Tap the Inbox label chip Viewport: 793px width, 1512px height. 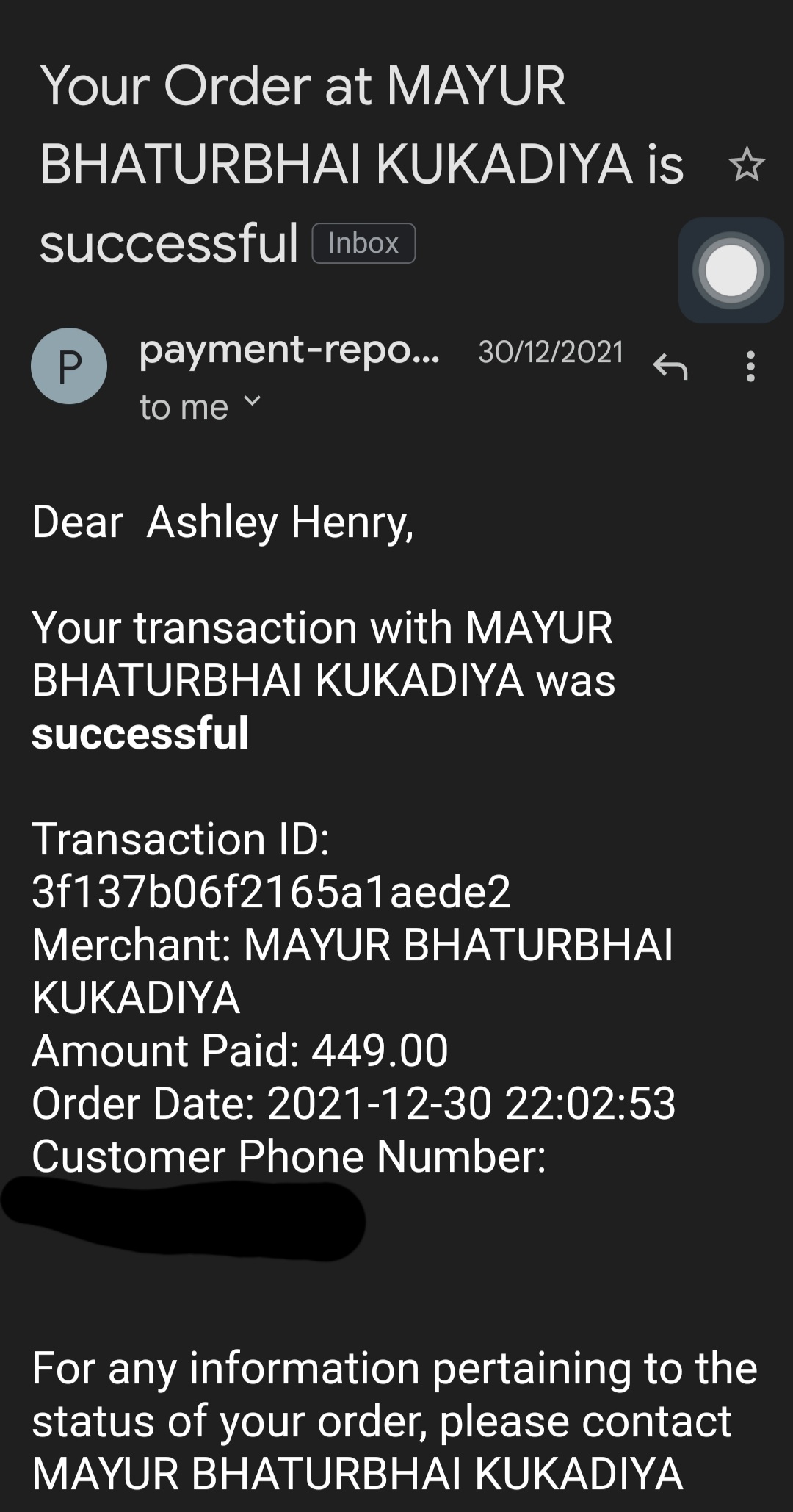(x=363, y=243)
